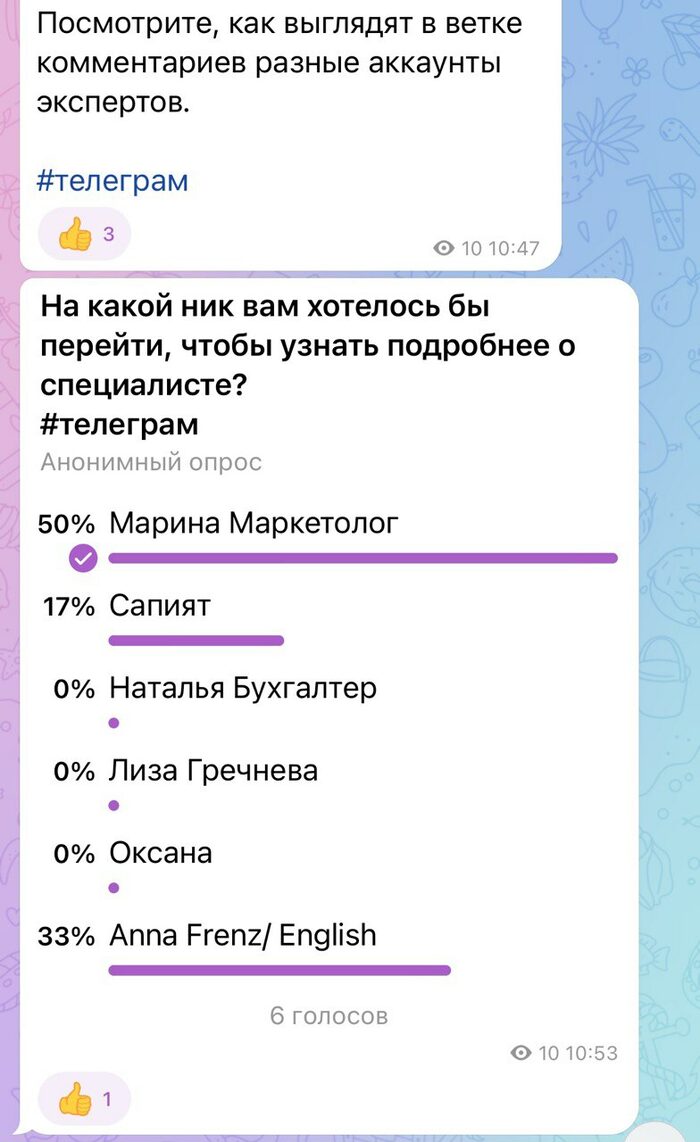Tap the thumbs-up reaction with 3 likes
700x1142 pixels.
coord(87,236)
